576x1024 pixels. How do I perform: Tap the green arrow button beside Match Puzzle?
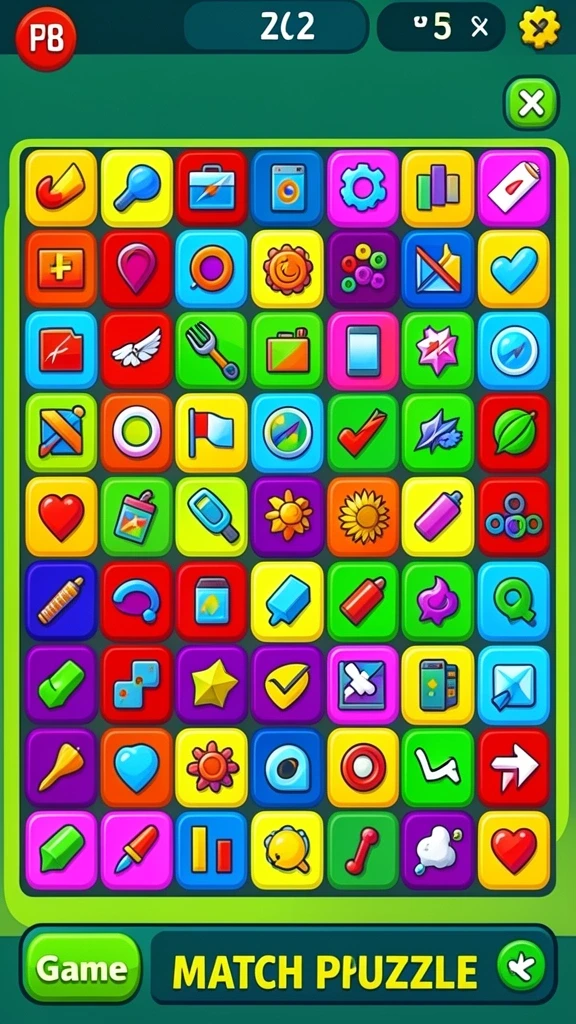point(521,967)
